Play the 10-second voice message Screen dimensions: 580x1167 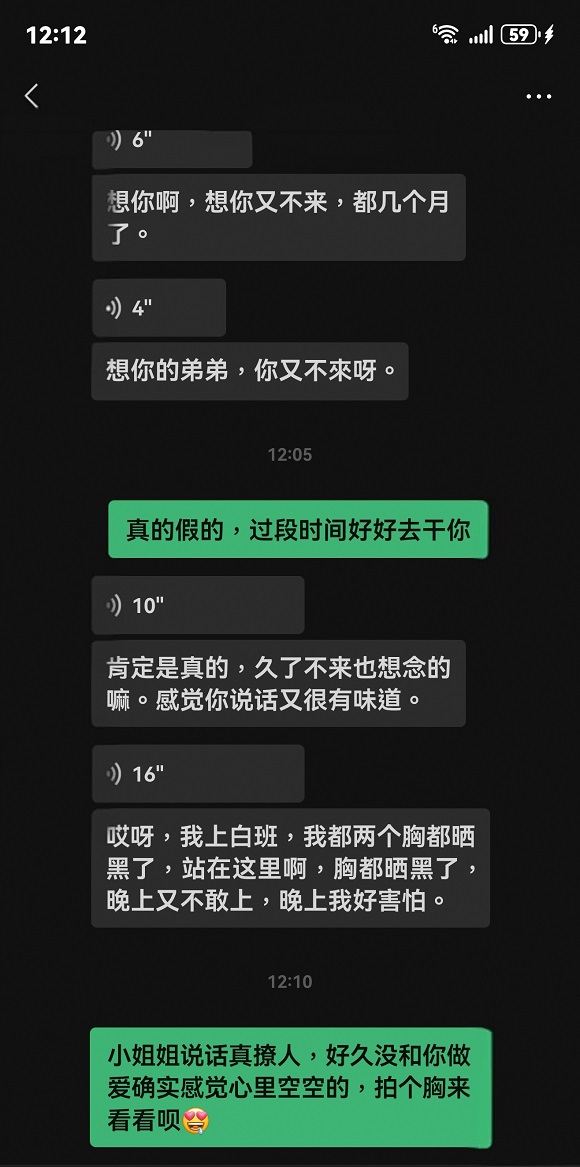point(198,605)
